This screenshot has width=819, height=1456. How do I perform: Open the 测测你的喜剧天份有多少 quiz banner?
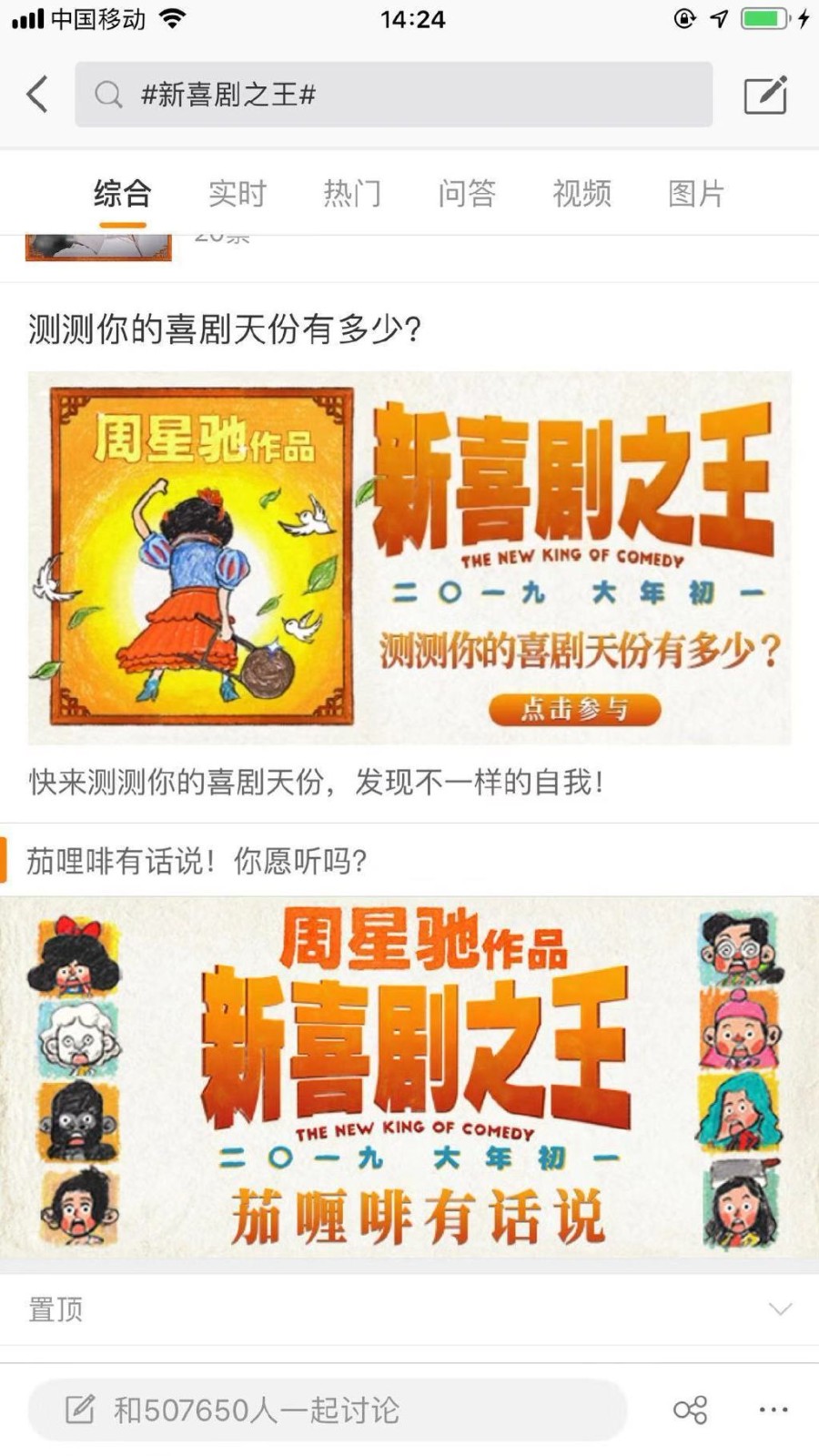click(x=409, y=558)
